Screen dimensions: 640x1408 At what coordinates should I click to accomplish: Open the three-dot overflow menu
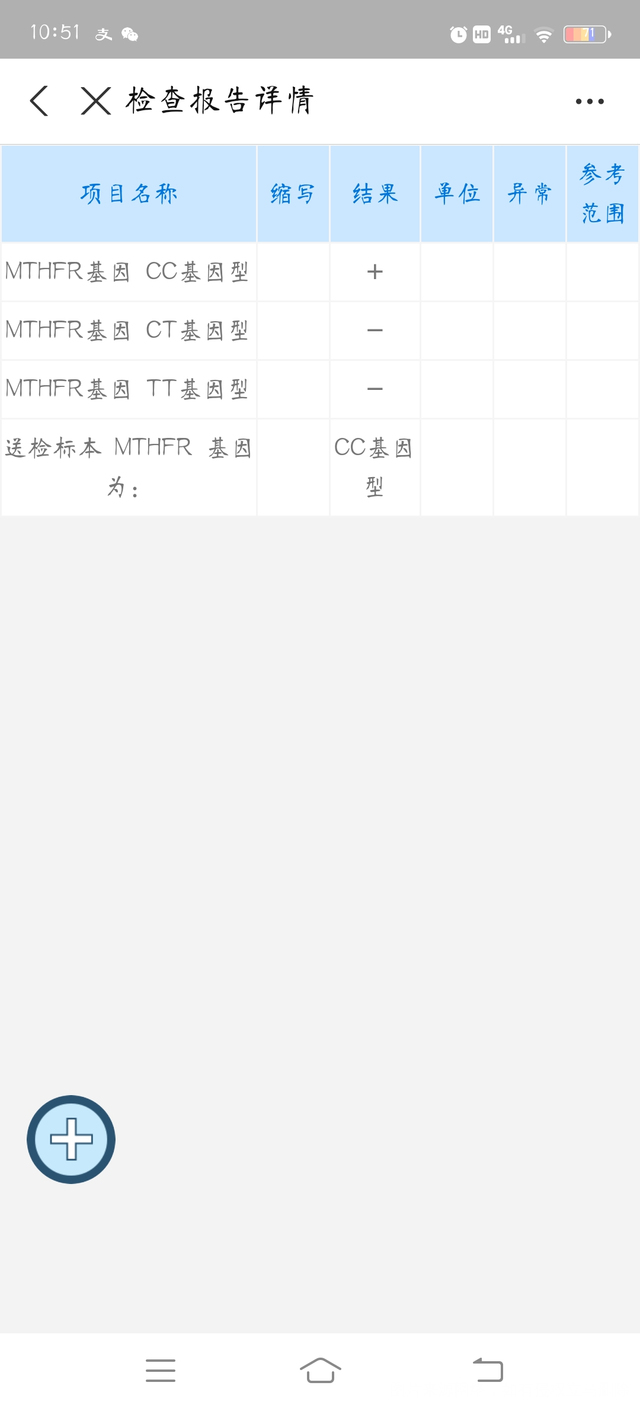click(x=589, y=101)
